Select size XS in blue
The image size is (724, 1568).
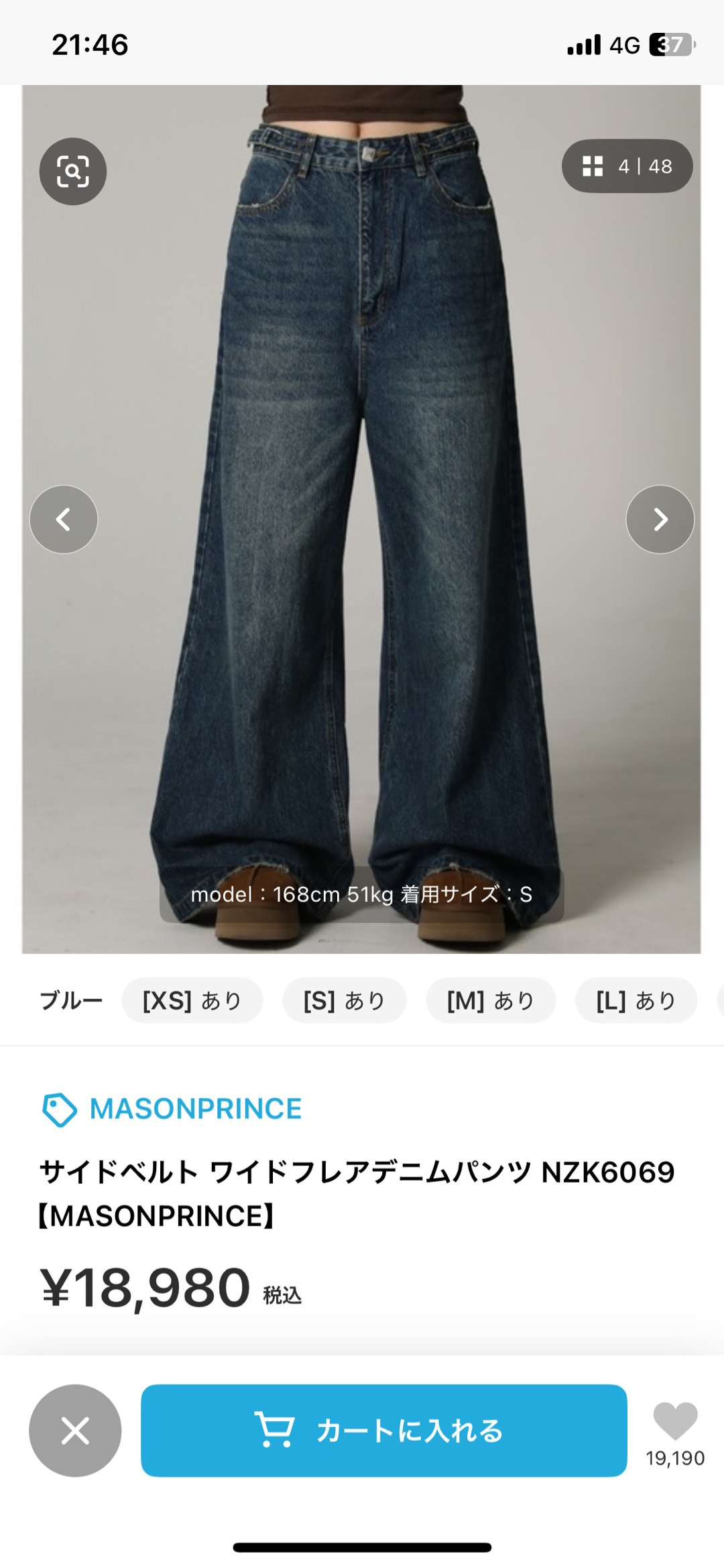[192, 1000]
